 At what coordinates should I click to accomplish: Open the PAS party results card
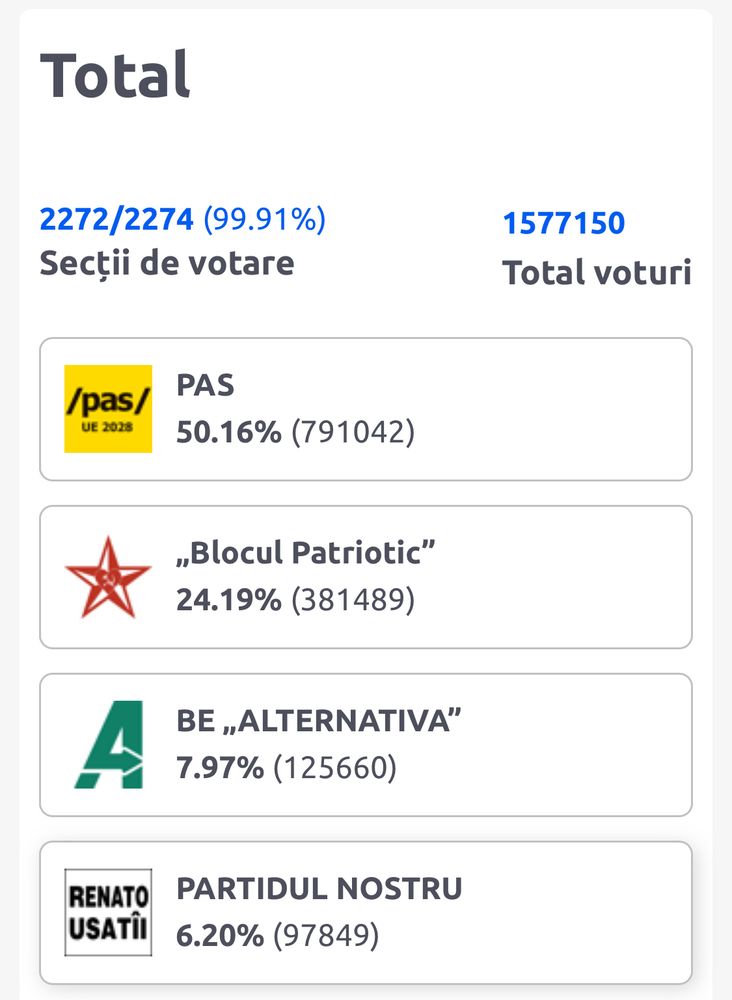point(365,409)
